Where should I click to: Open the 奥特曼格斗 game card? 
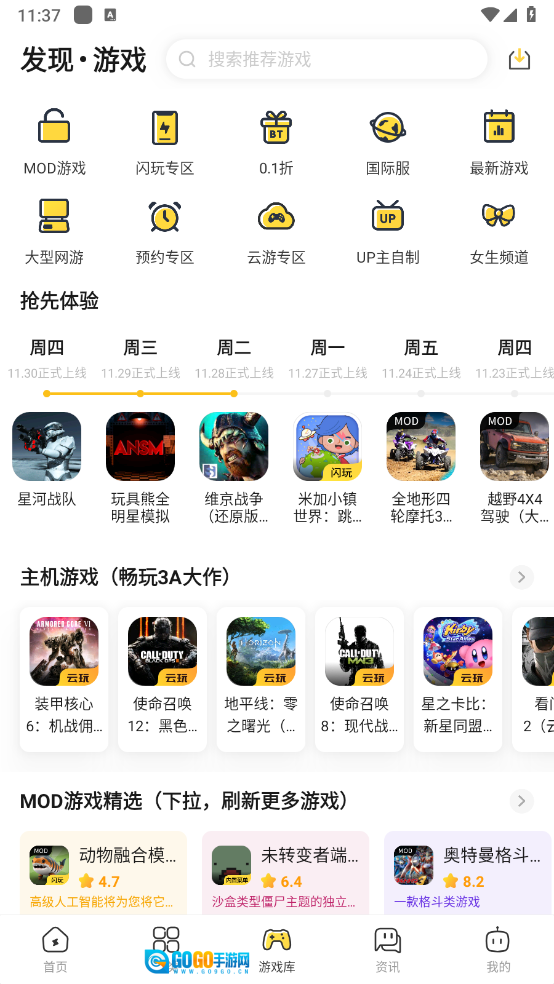coord(467,873)
